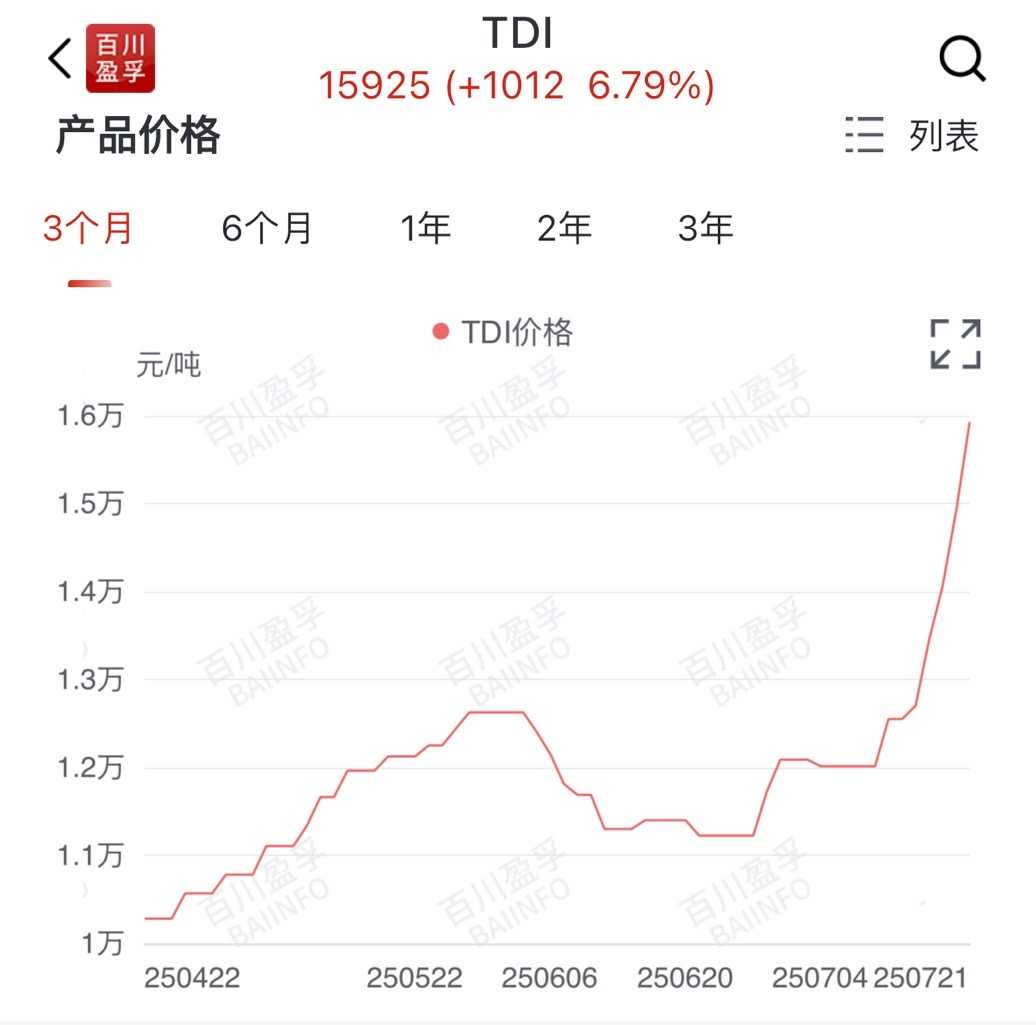The image size is (1036, 1025).
Task: Open the search magnifier
Action: coord(962,60)
